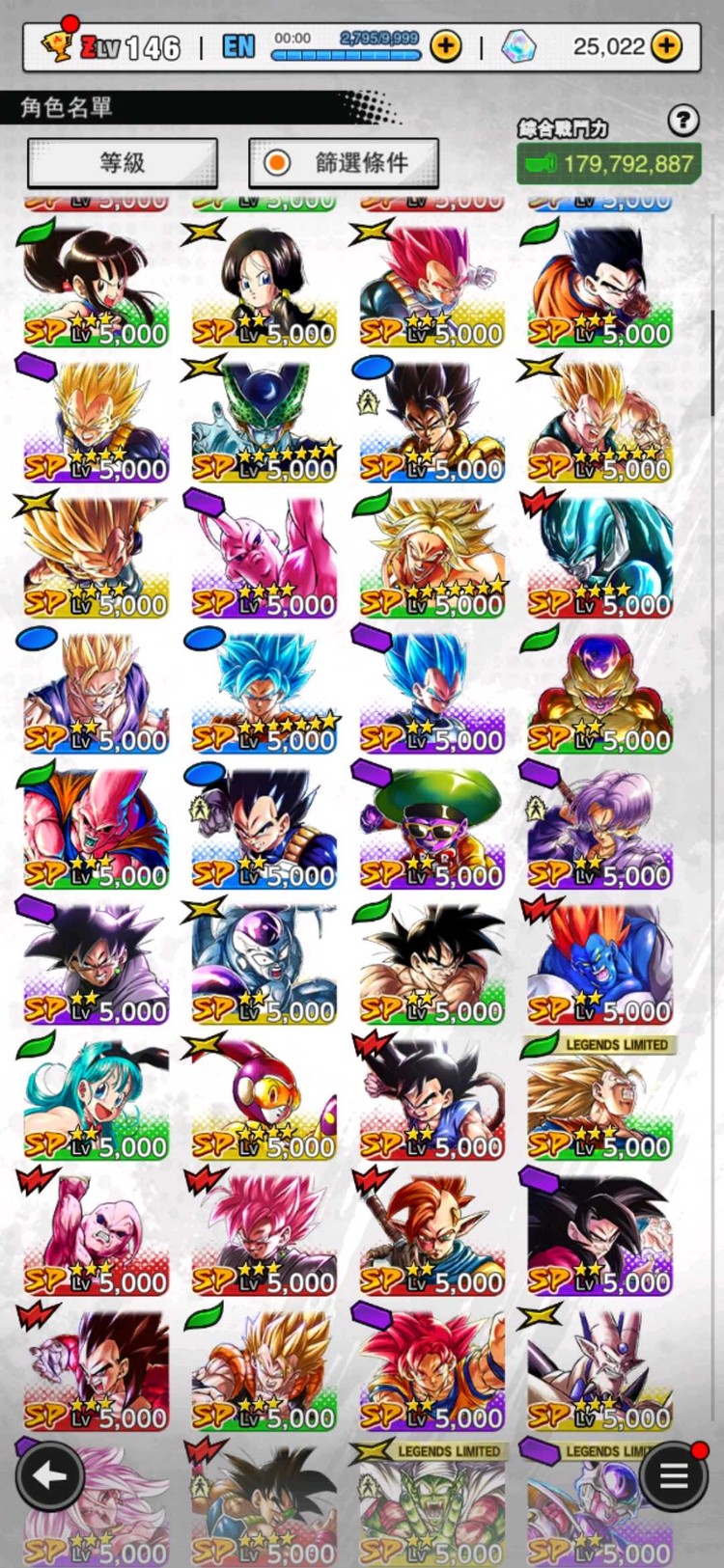724x1568 pixels.
Task: Tap the plus button beside the energy bar
Action: [445, 46]
